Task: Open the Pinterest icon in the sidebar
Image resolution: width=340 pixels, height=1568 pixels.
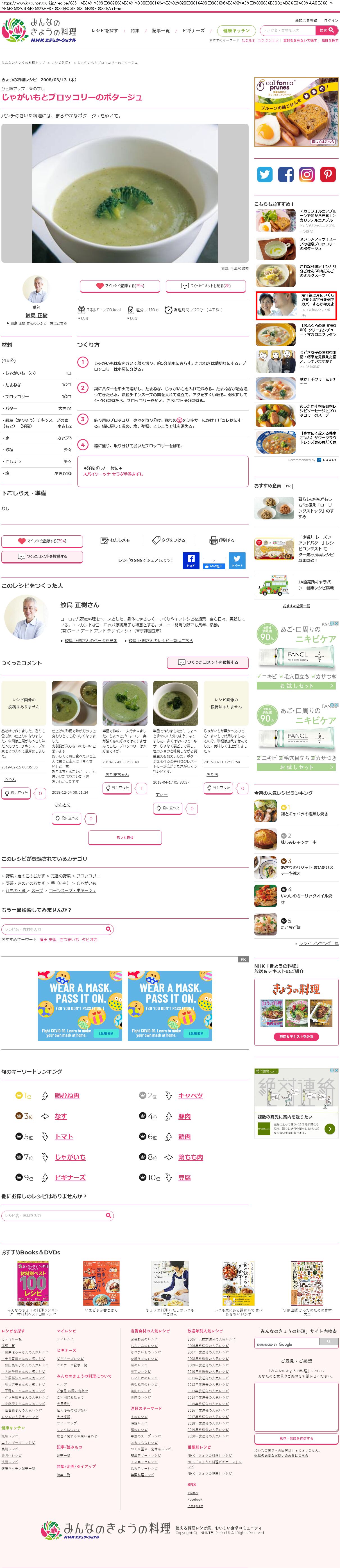Action: (x=328, y=175)
